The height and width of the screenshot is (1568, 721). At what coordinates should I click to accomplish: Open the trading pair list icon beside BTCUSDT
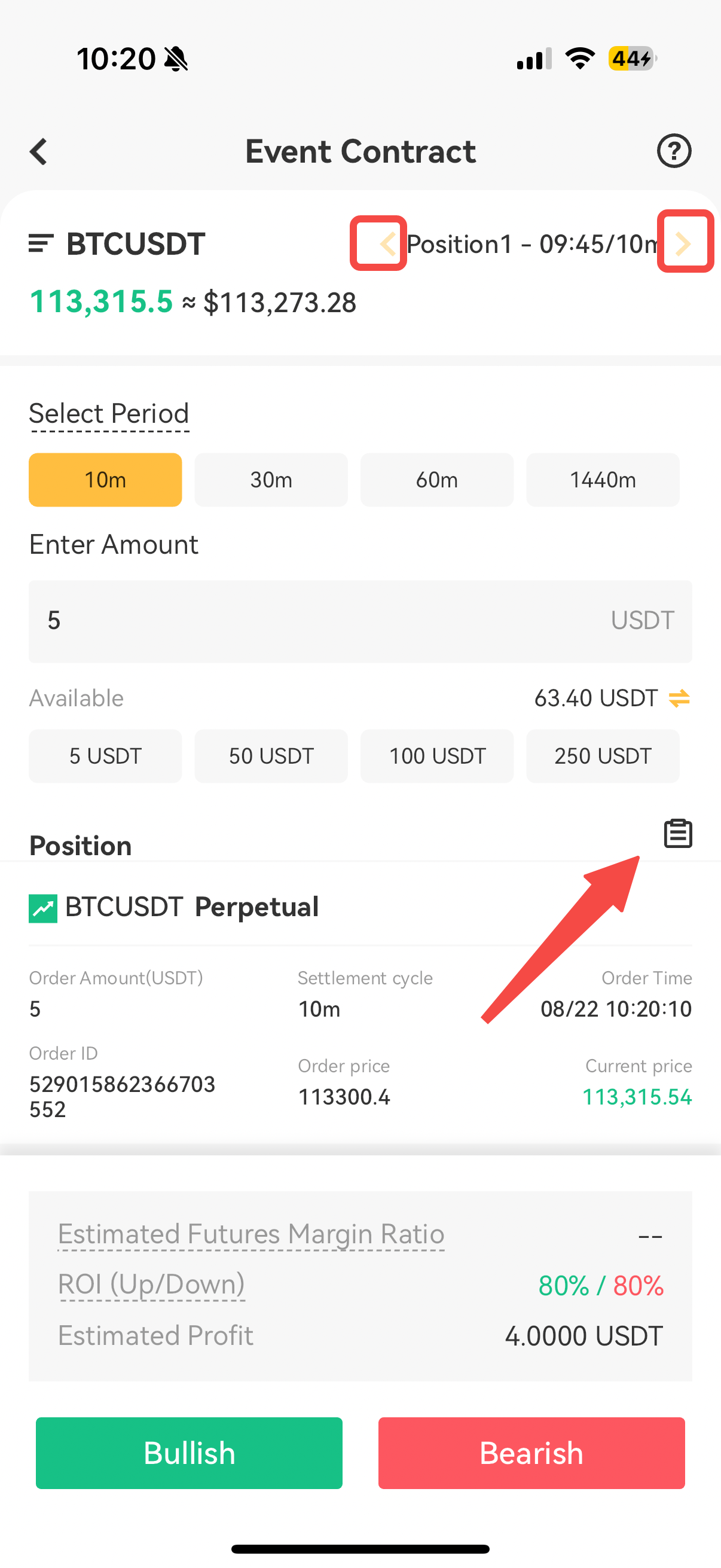tap(40, 243)
